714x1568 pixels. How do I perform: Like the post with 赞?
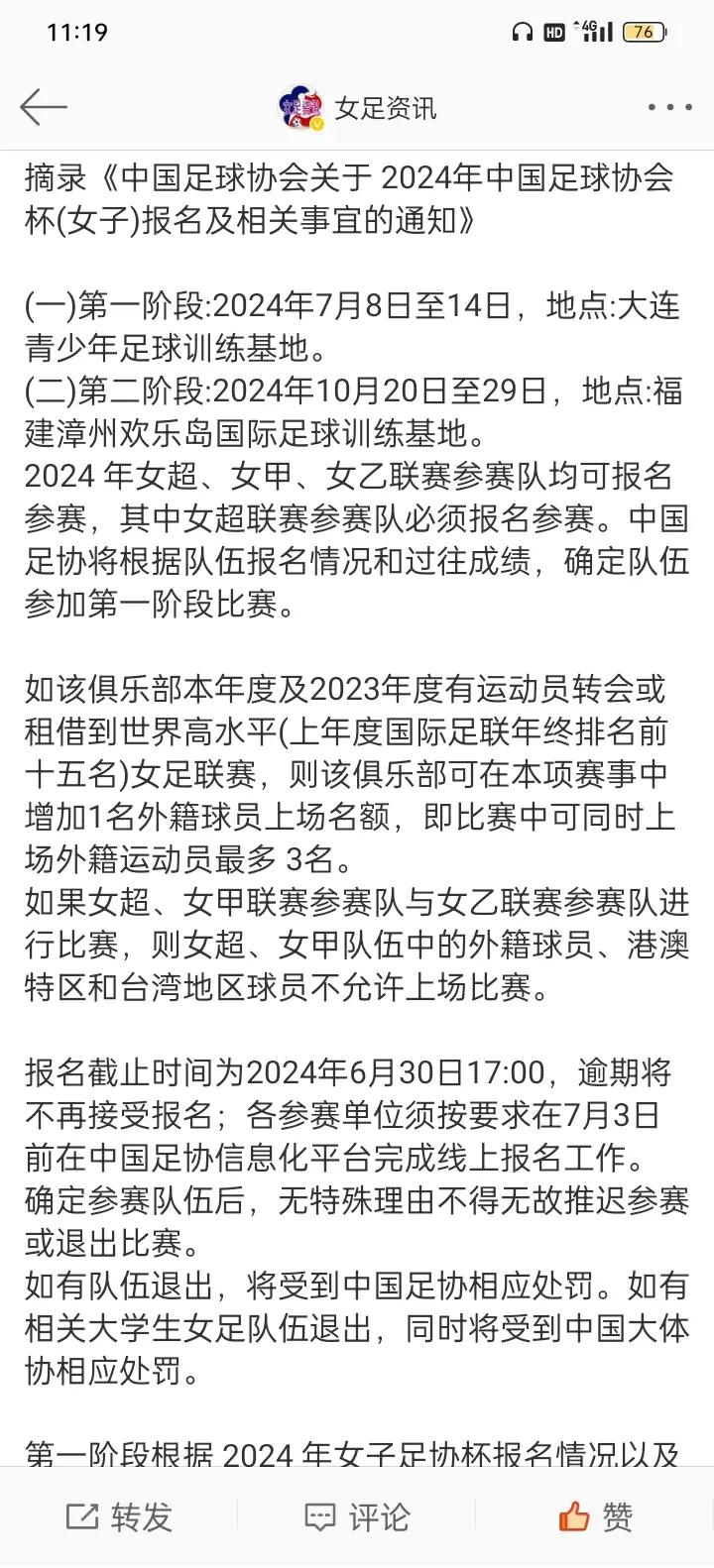pyautogui.click(x=595, y=1516)
